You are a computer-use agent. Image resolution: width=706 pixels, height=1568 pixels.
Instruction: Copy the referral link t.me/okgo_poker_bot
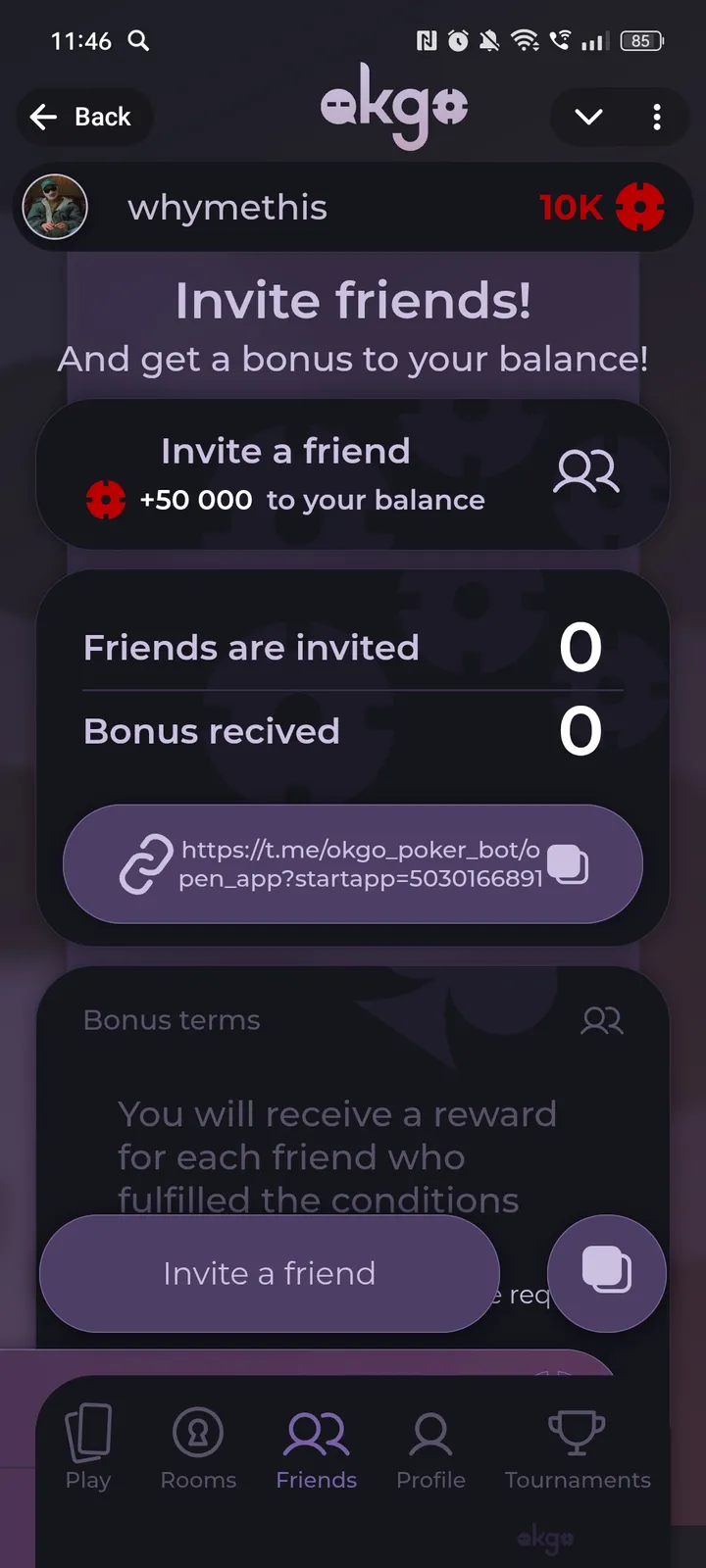coord(568,864)
